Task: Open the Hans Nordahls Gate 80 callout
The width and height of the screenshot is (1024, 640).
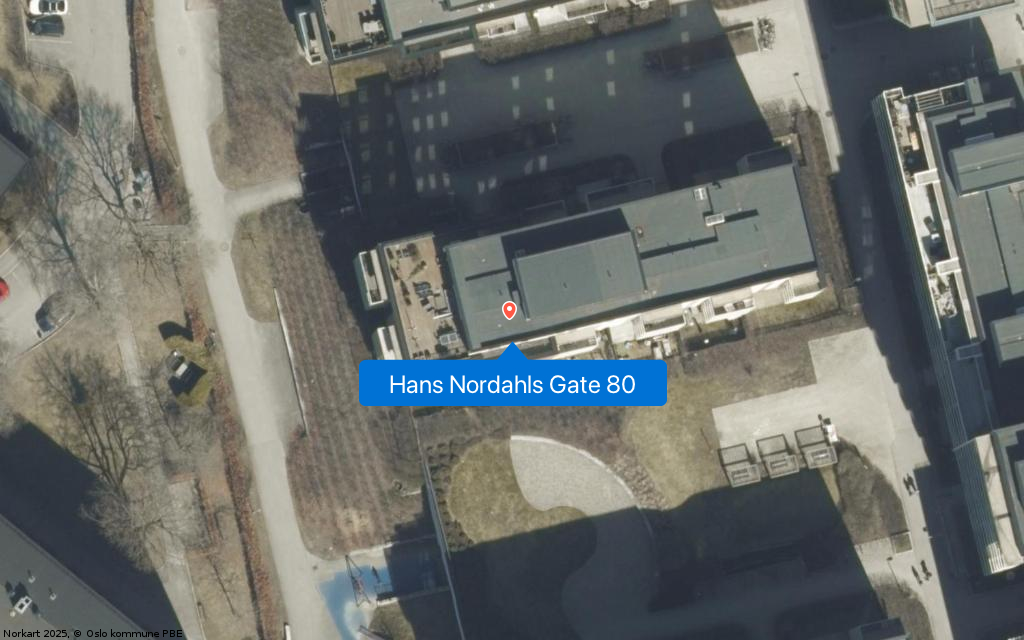Action: [x=512, y=384]
